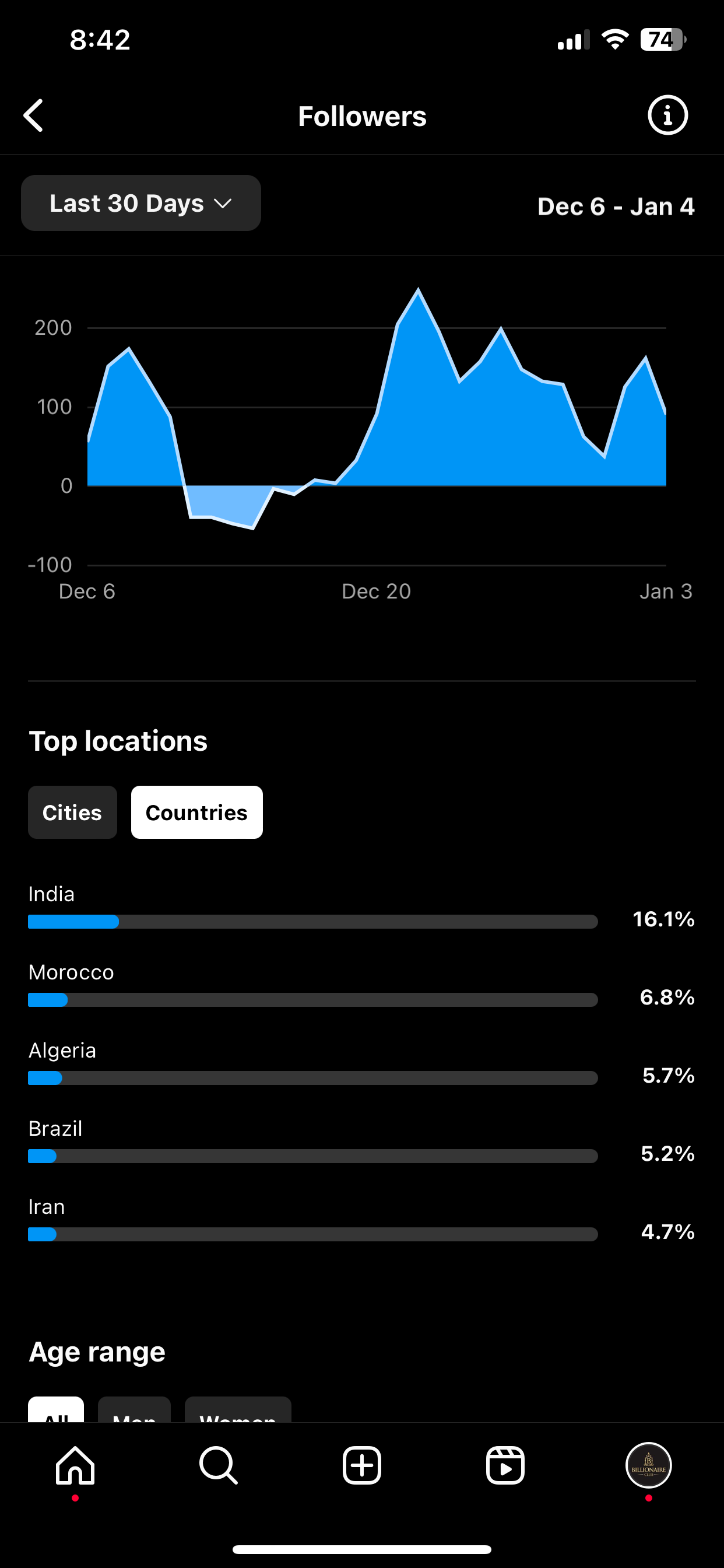Open the Reels tab

point(505,1466)
